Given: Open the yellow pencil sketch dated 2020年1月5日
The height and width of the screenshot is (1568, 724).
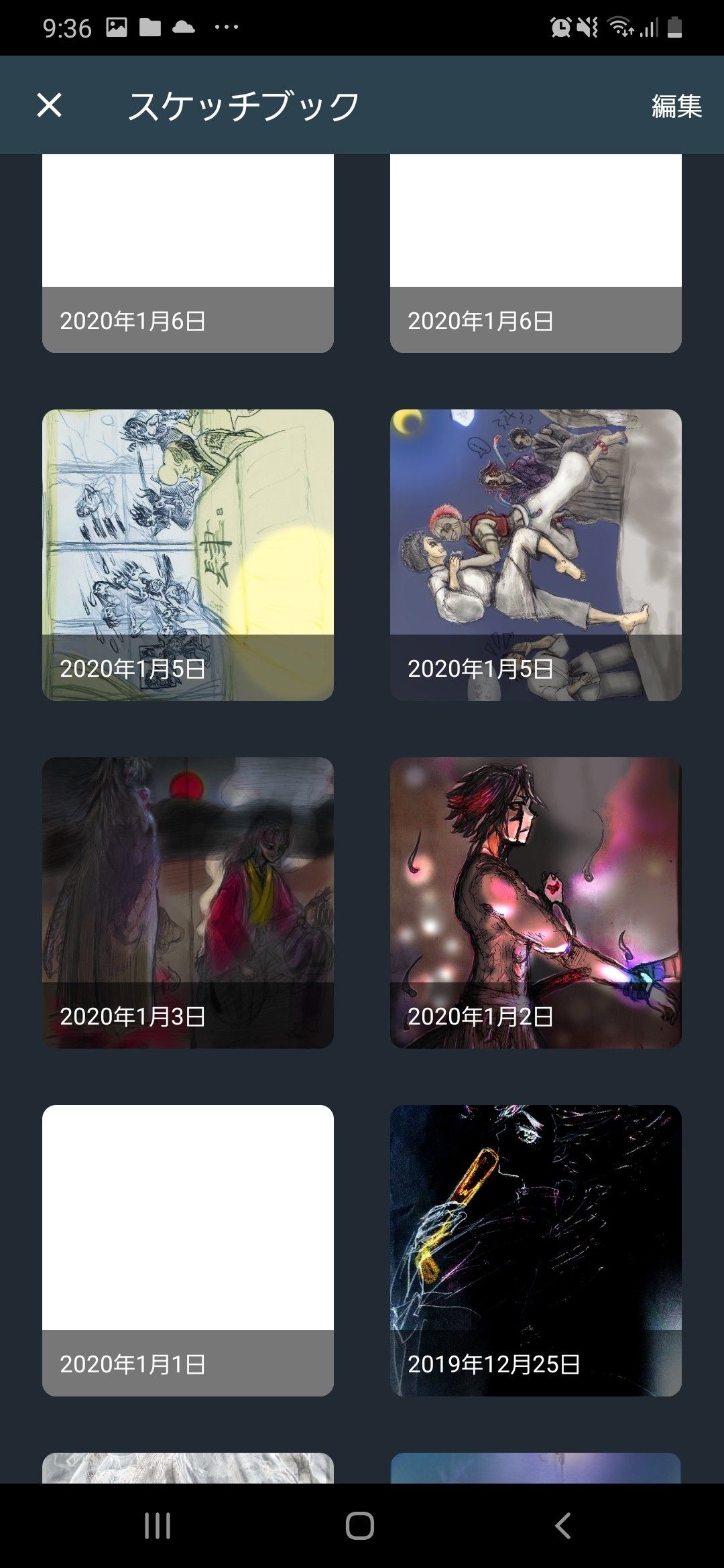Looking at the screenshot, I should (x=188, y=555).
